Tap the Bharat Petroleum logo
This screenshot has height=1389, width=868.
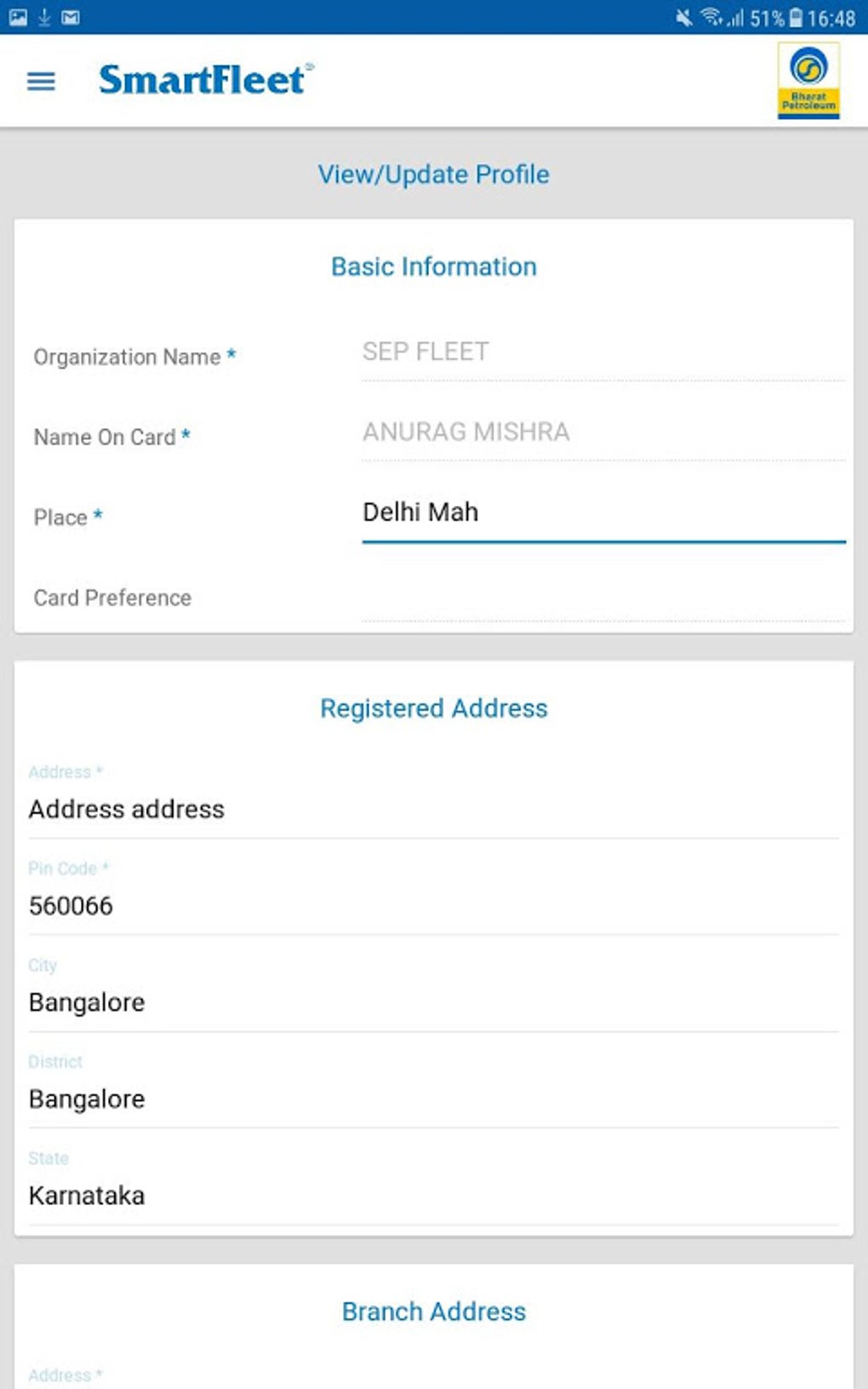tap(808, 82)
